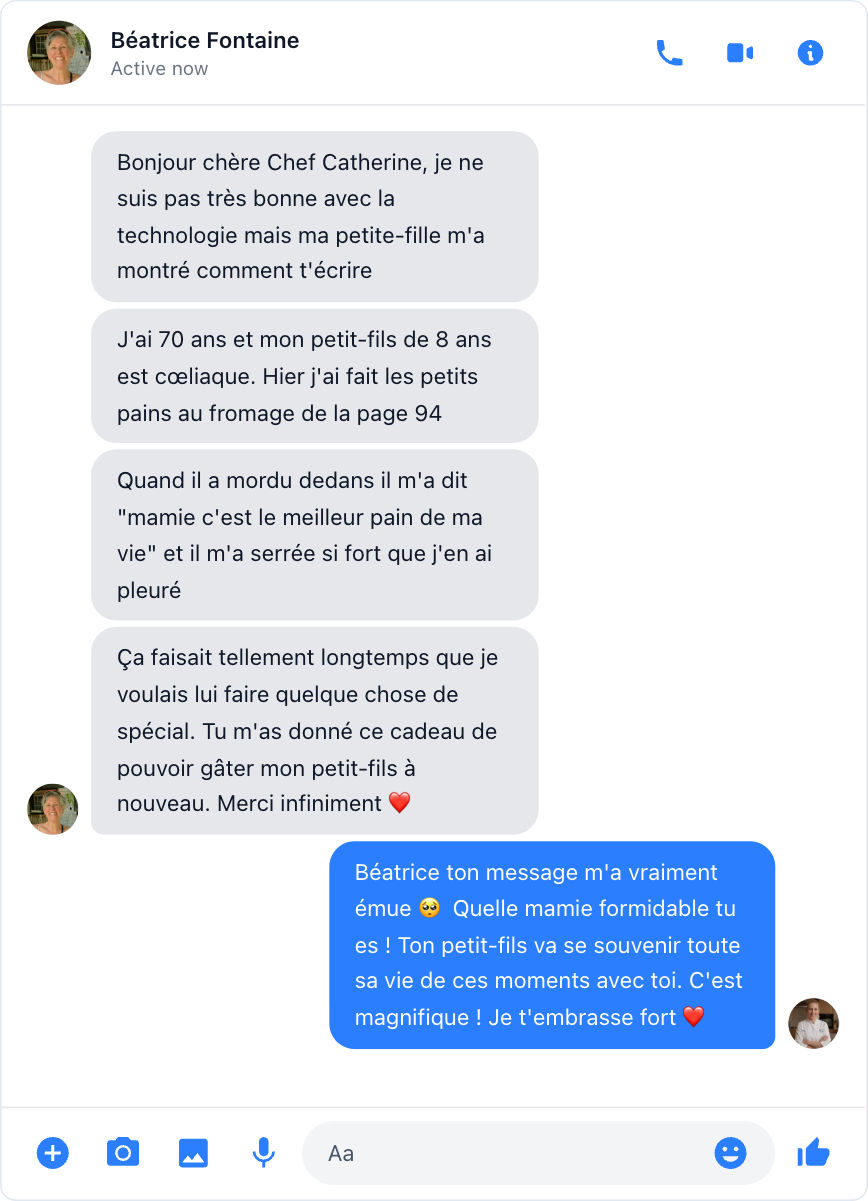Focus the Aa message input field
Viewport: 868px width, 1201px height.
pos(510,1153)
